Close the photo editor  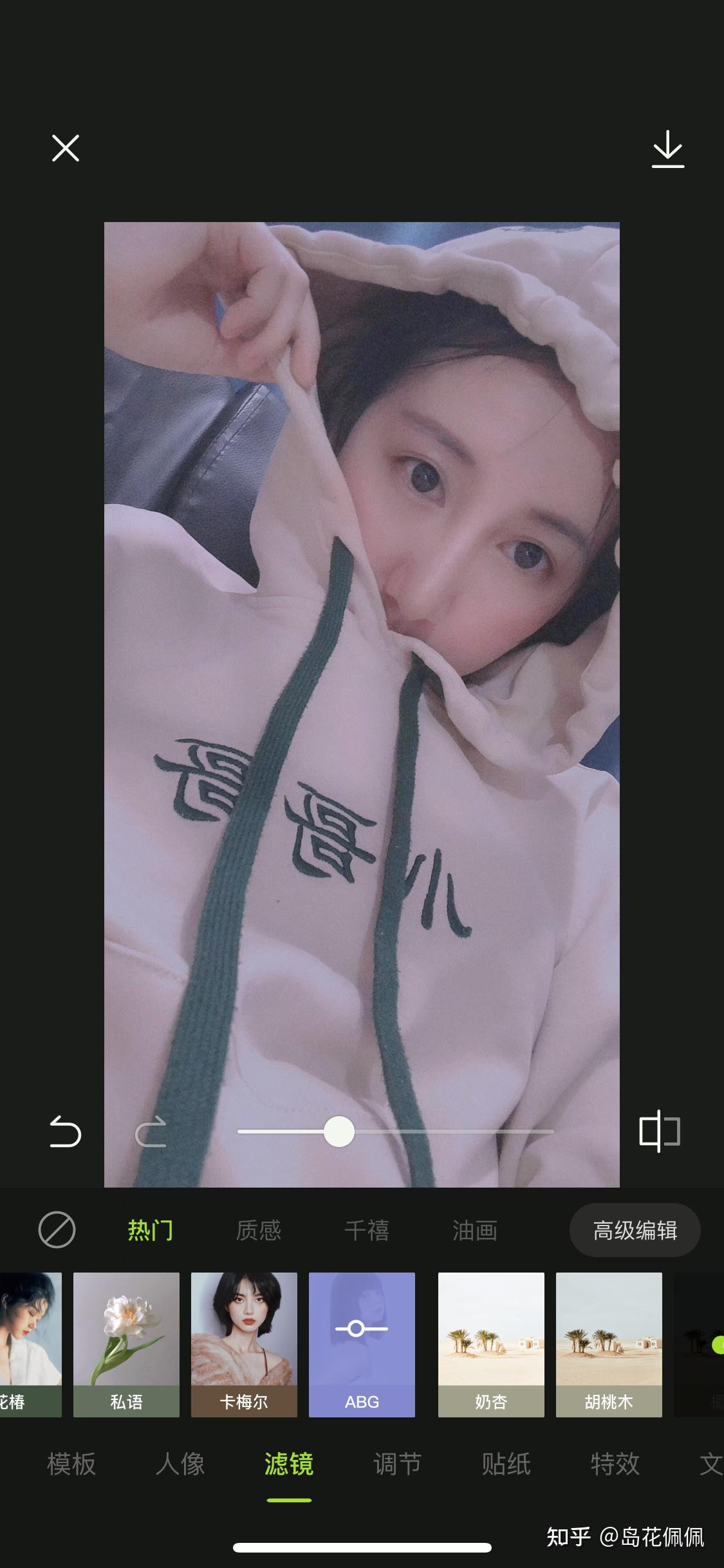[x=66, y=149]
